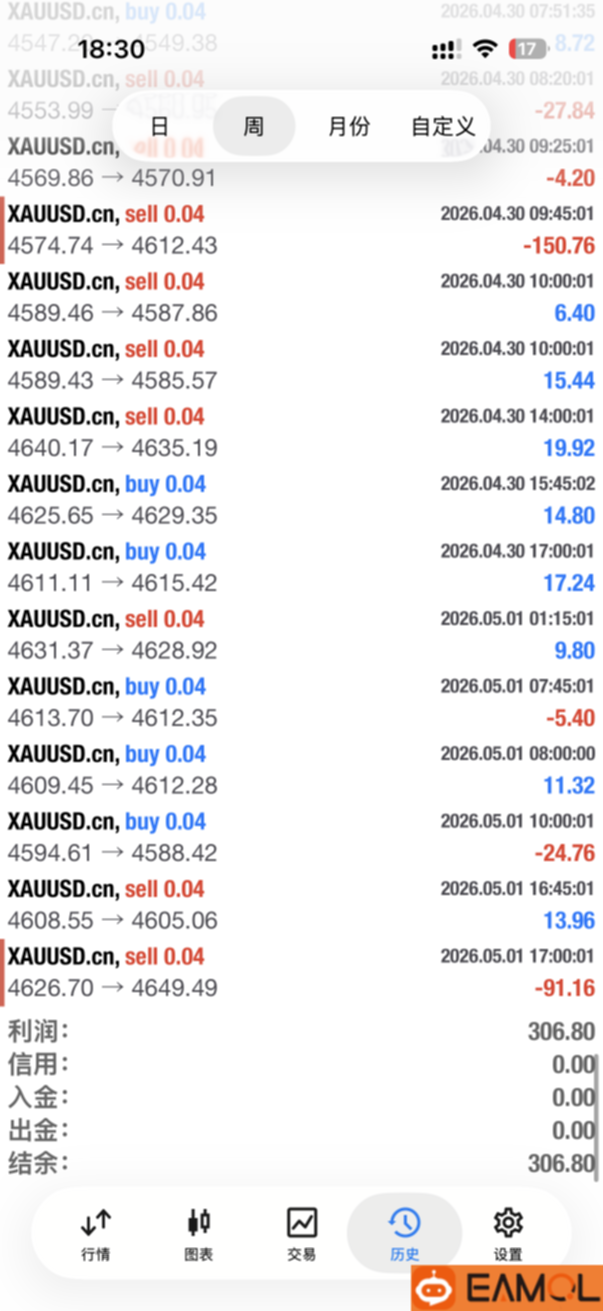This screenshot has width=603, height=1311.
Task: Open the sell trade with 13.96 profit
Action: (301, 905)
